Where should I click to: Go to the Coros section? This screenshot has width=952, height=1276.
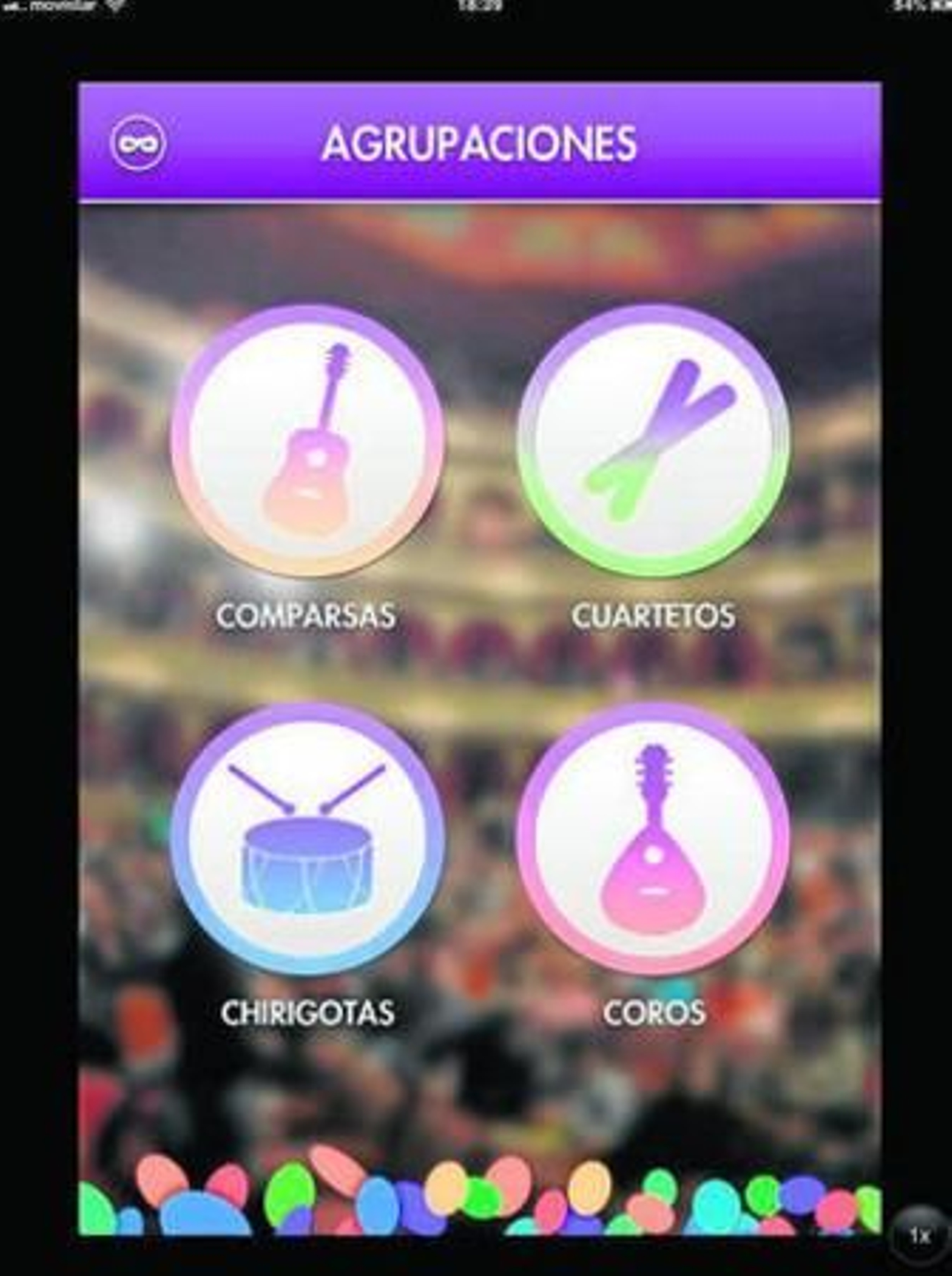(x=653, y=838)
